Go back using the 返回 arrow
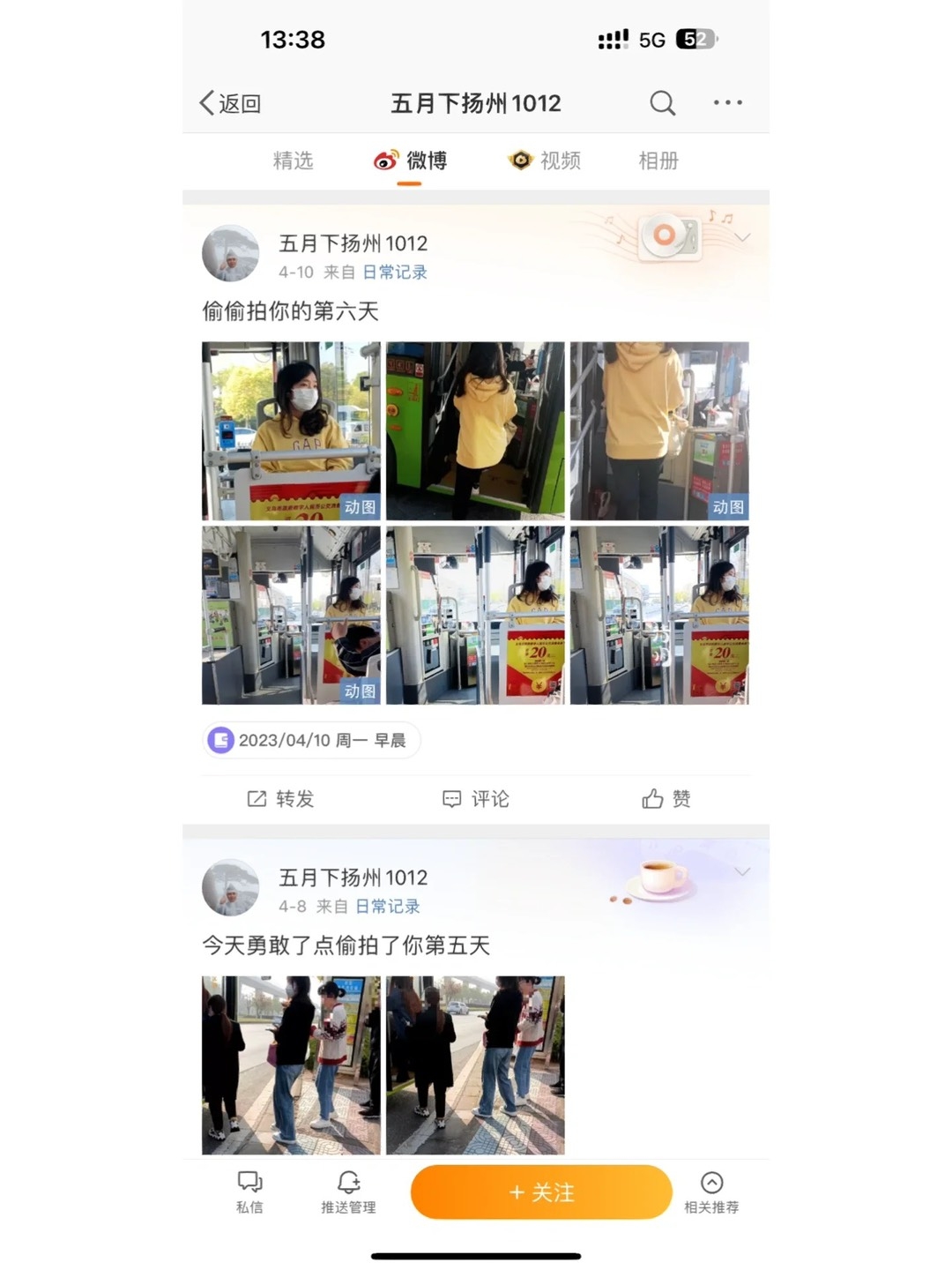952x1270 pixels. [x=230, y=104]
